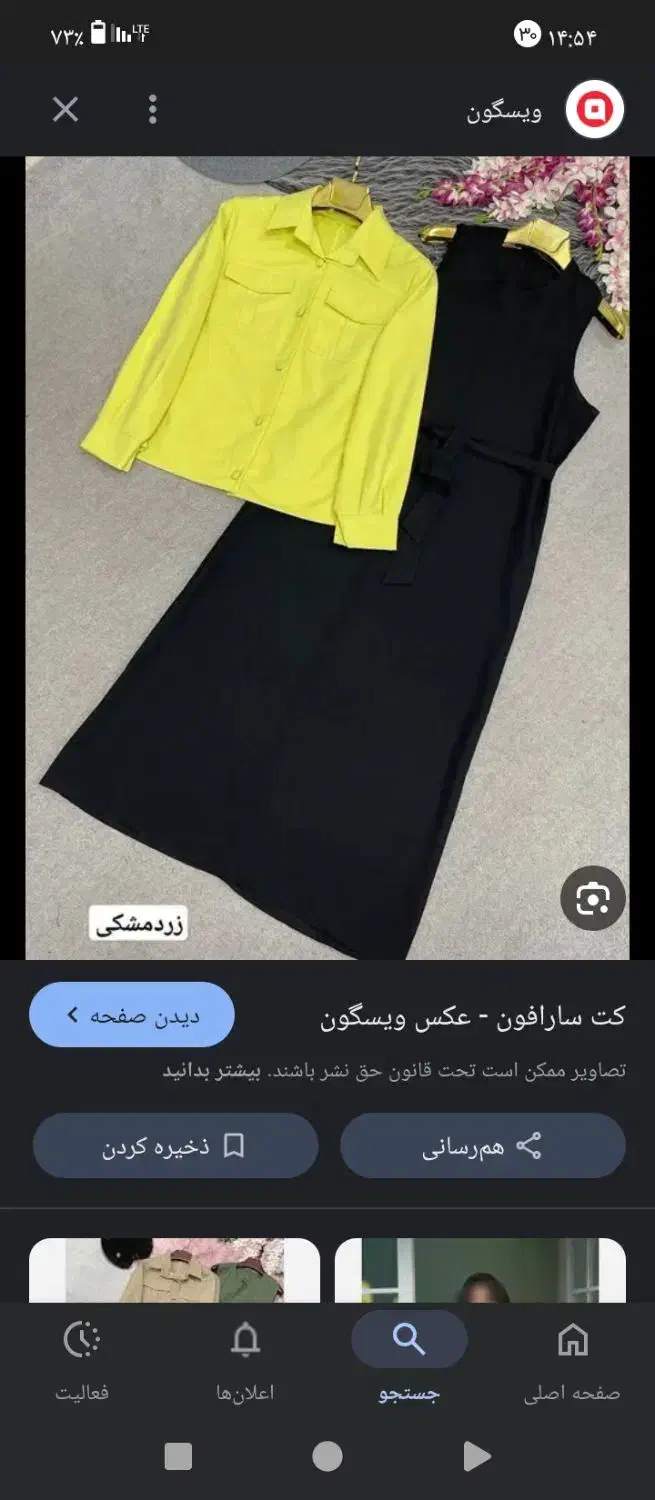Tap the دیدن صفحه visit page button
Screen dimensions: 655x1500
tap(132, 1015)
